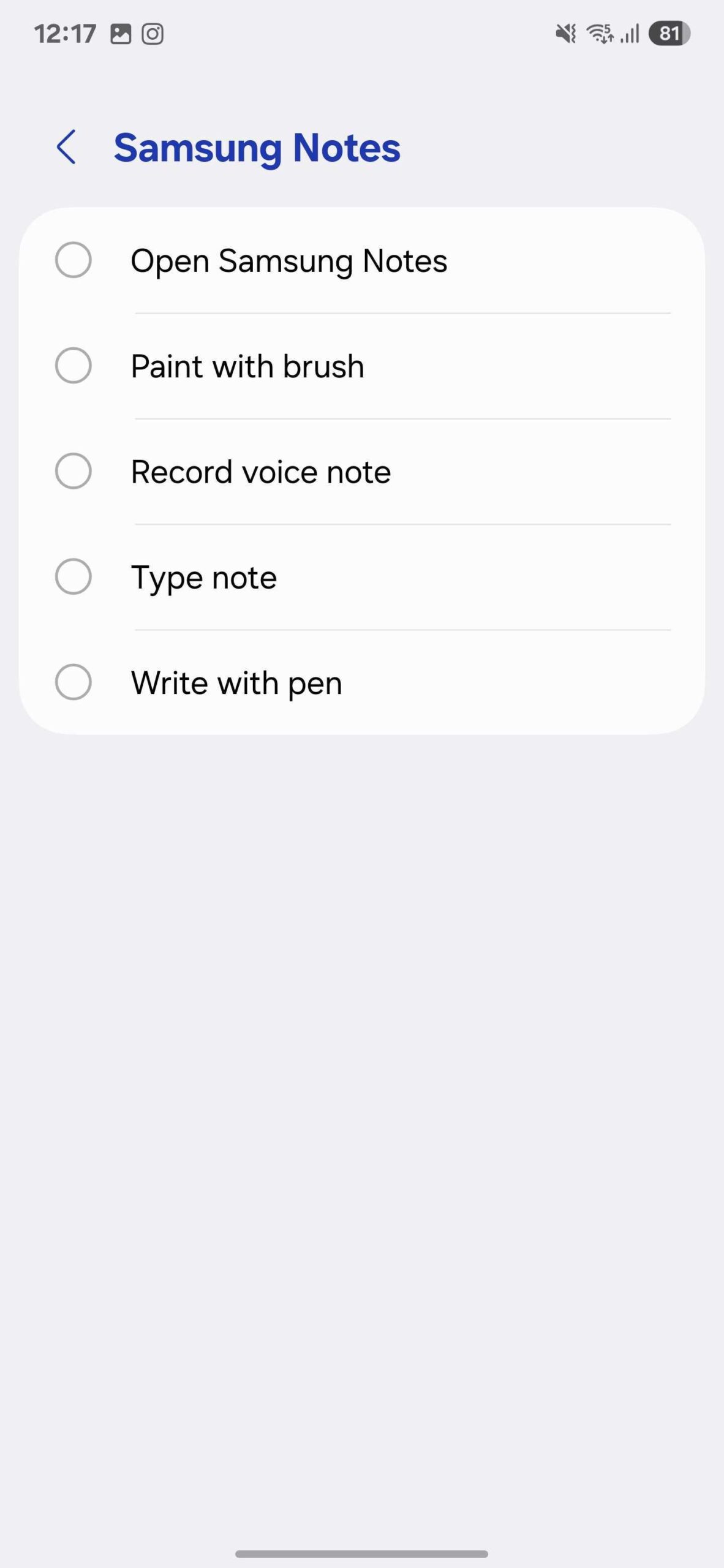Choose Write with pen

(x=74, y=682)
